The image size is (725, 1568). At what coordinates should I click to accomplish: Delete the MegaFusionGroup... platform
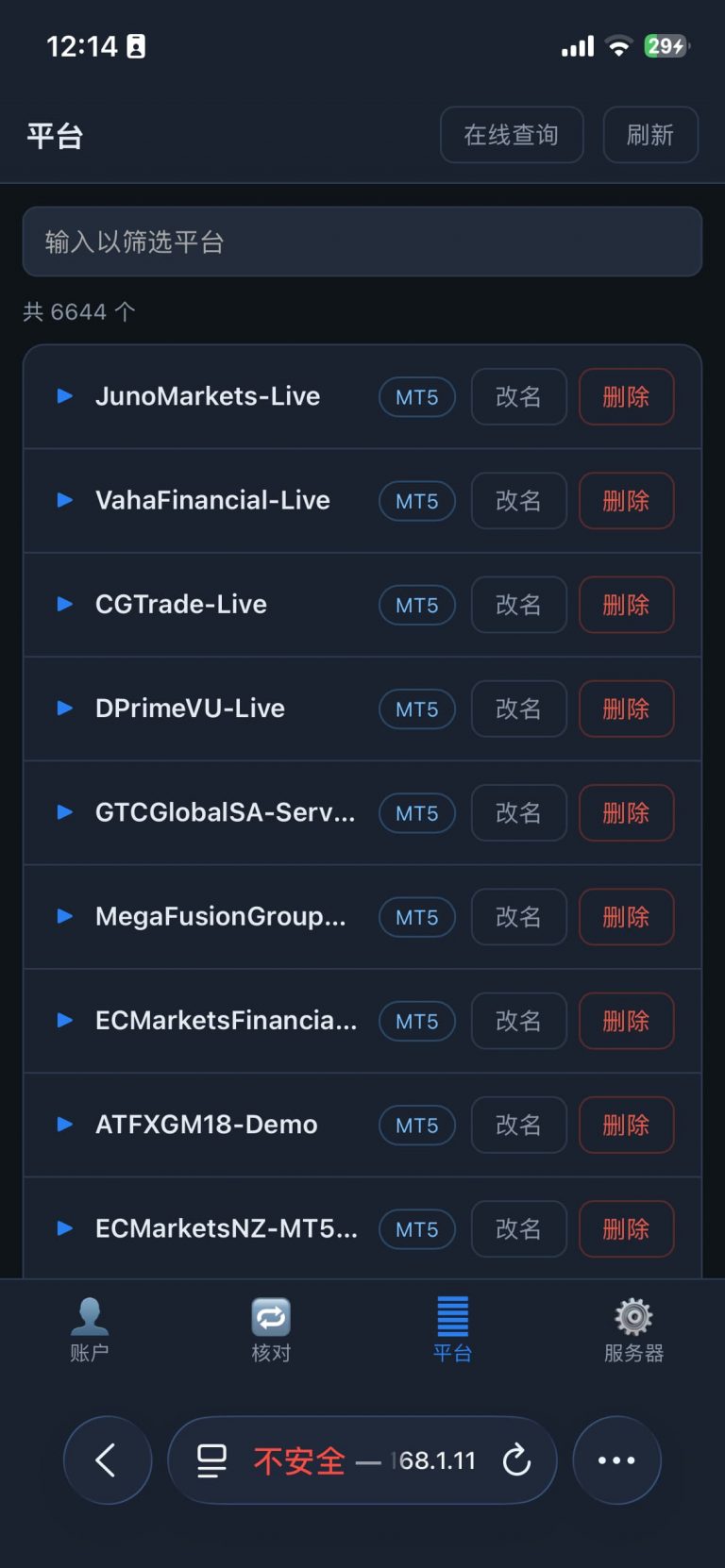(x=626, y=916)
